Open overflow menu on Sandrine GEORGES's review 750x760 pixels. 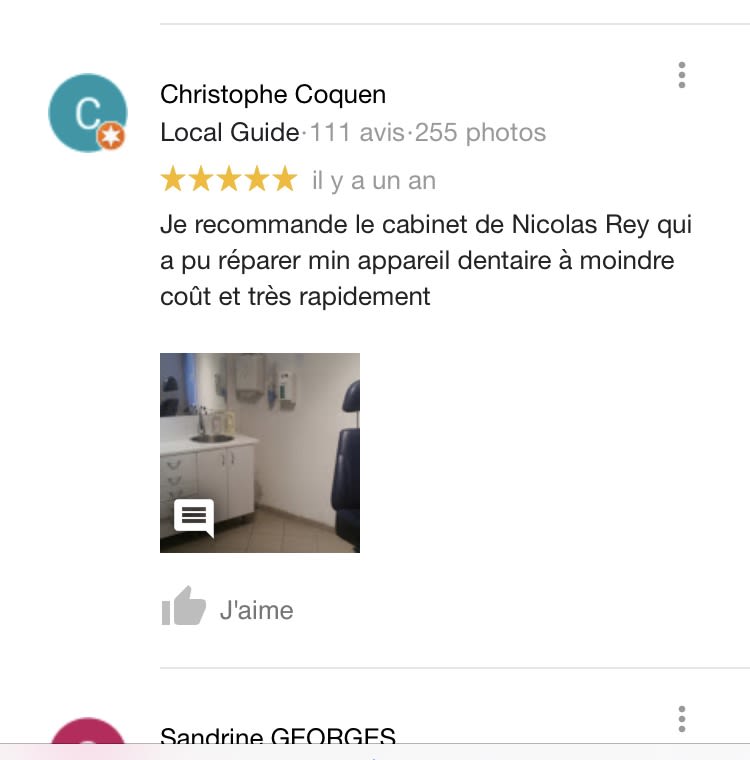pos(681,719)
